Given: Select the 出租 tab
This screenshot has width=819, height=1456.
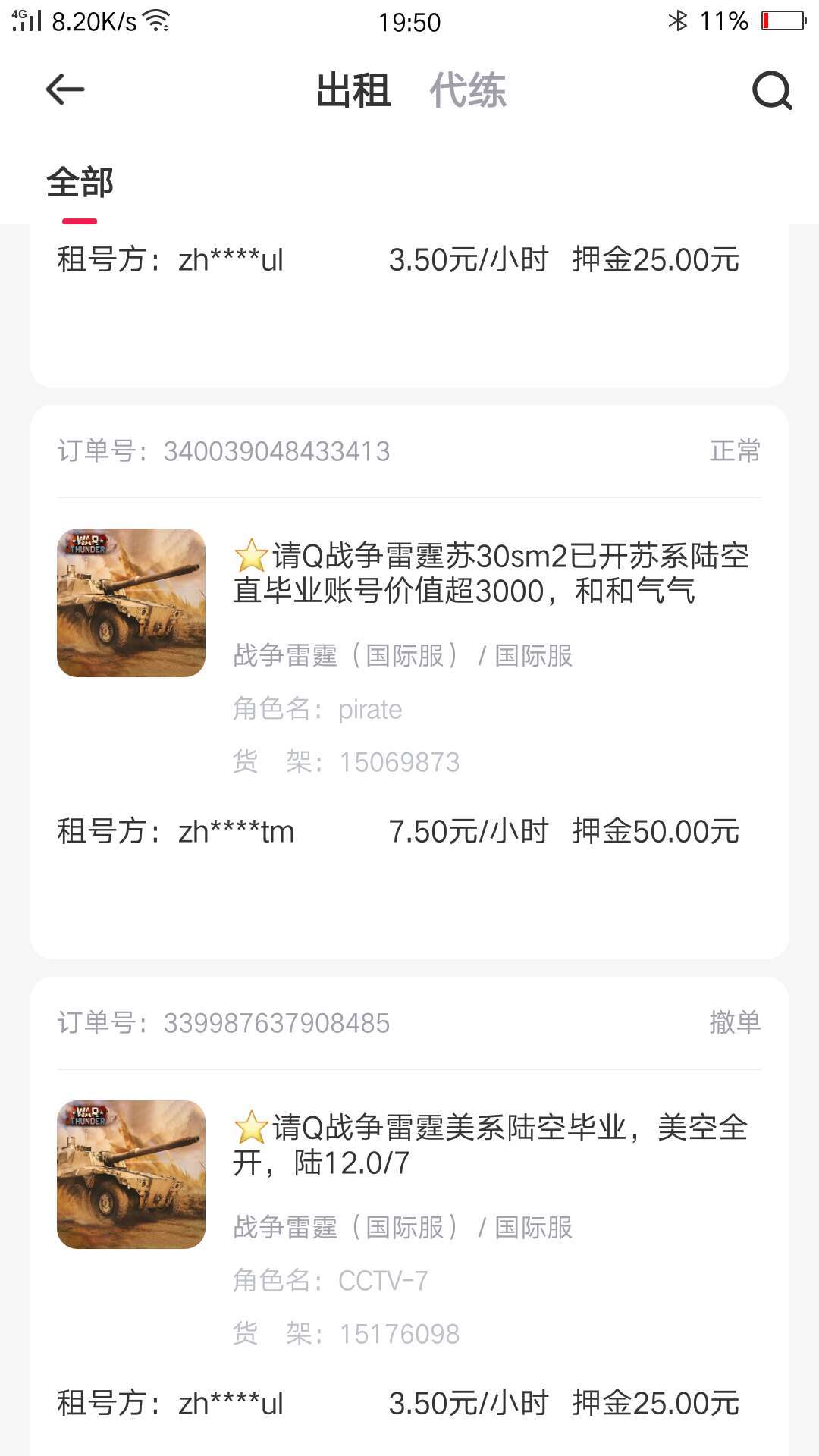Looking at the screenshot, I should click(x=353, y=90).
